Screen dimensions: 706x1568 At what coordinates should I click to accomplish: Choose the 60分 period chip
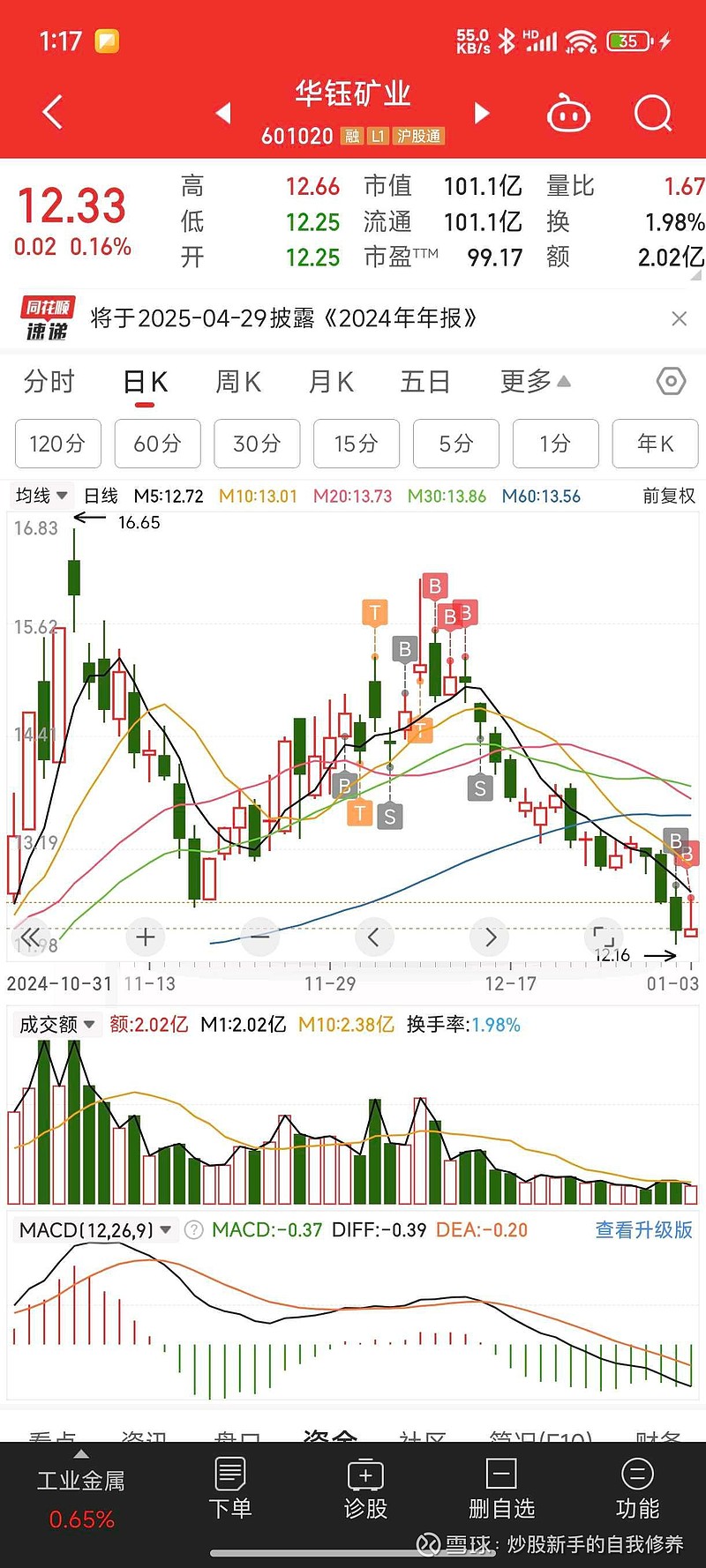pyautogui.click(x=157, y=444)
